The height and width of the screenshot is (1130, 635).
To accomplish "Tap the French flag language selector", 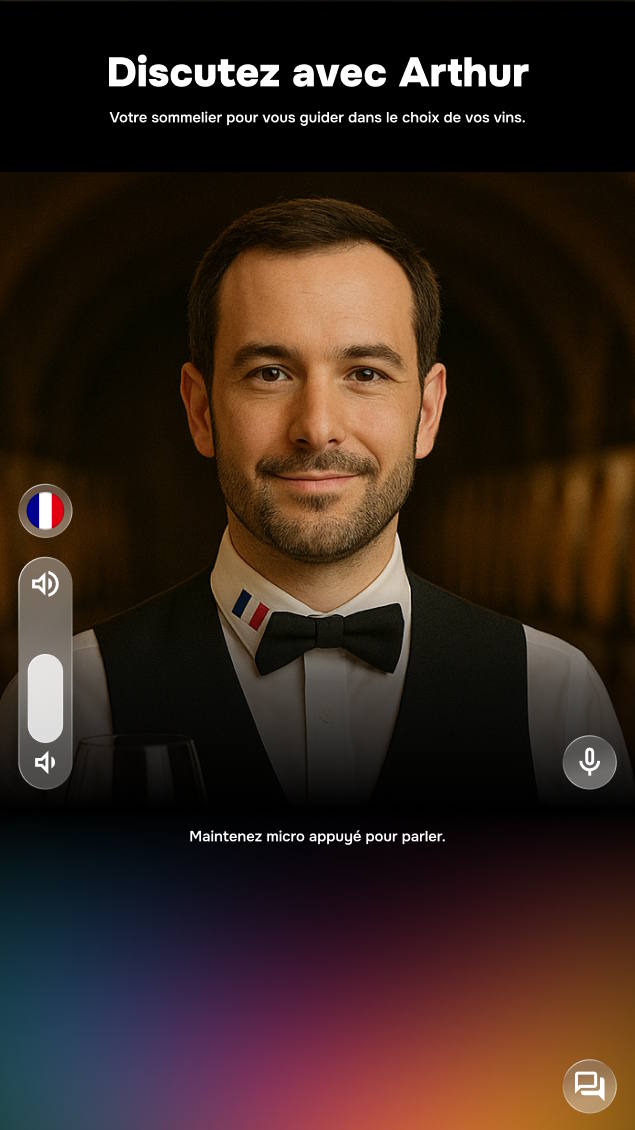I will click(45, 511).
